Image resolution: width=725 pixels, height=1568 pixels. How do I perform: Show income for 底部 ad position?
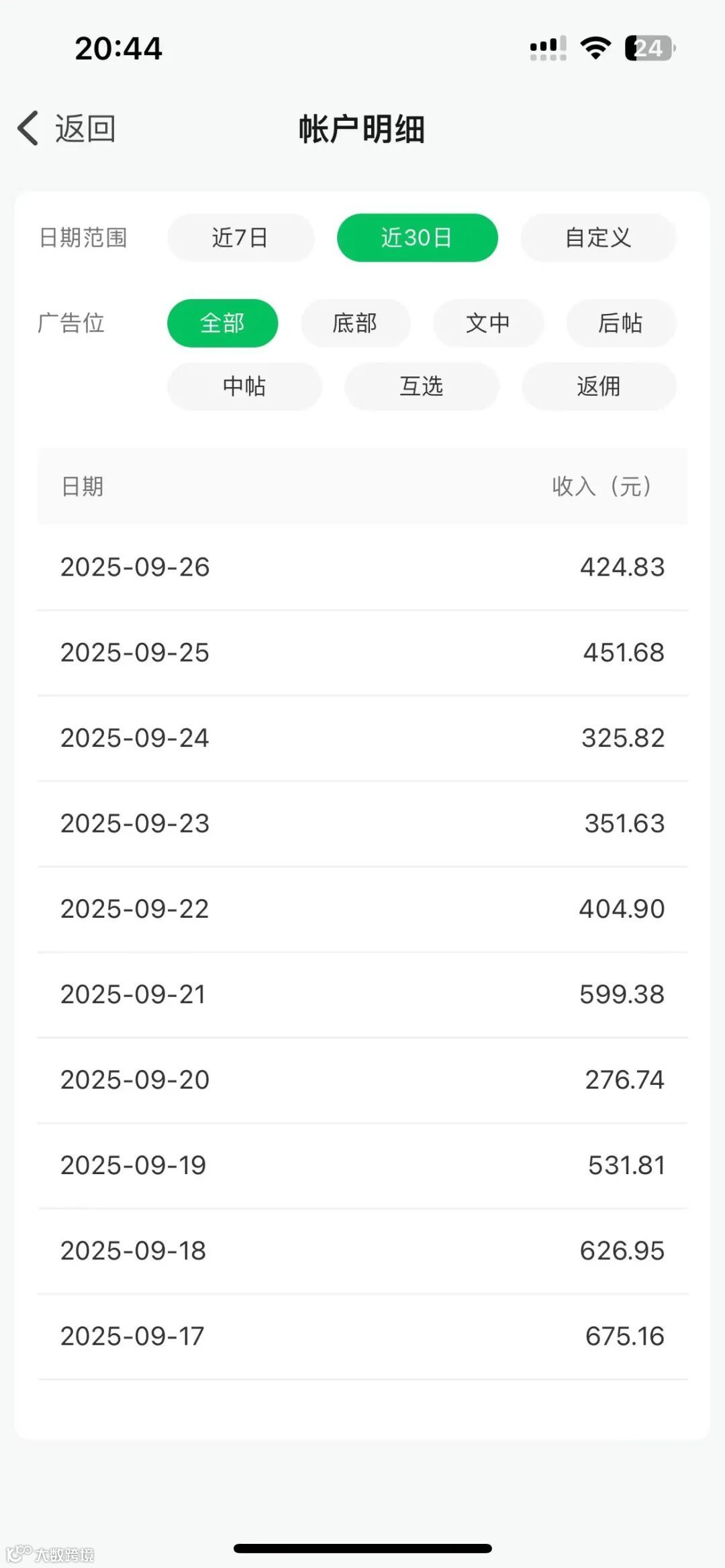point(355,323)
